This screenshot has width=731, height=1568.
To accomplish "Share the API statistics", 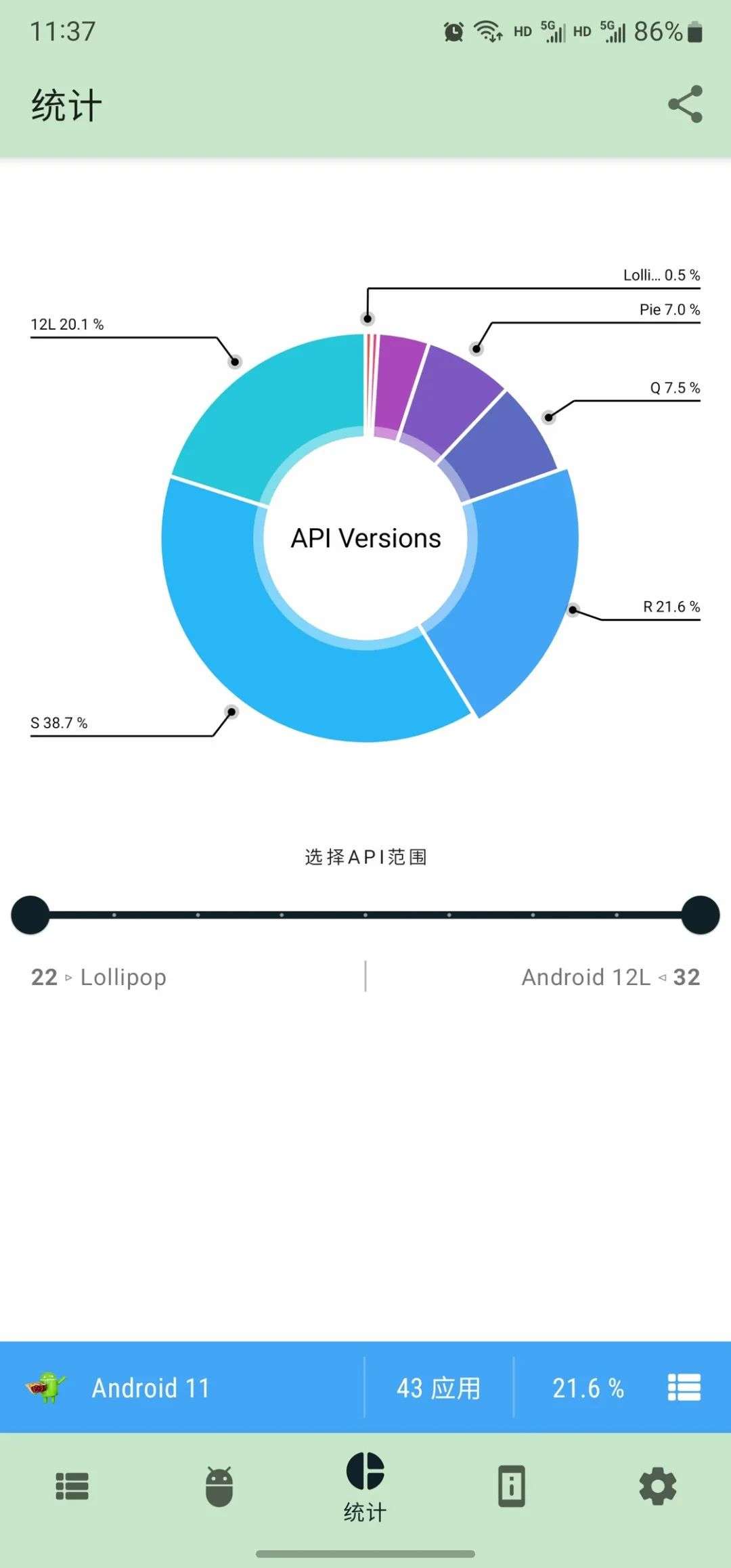I will (685, 104).
